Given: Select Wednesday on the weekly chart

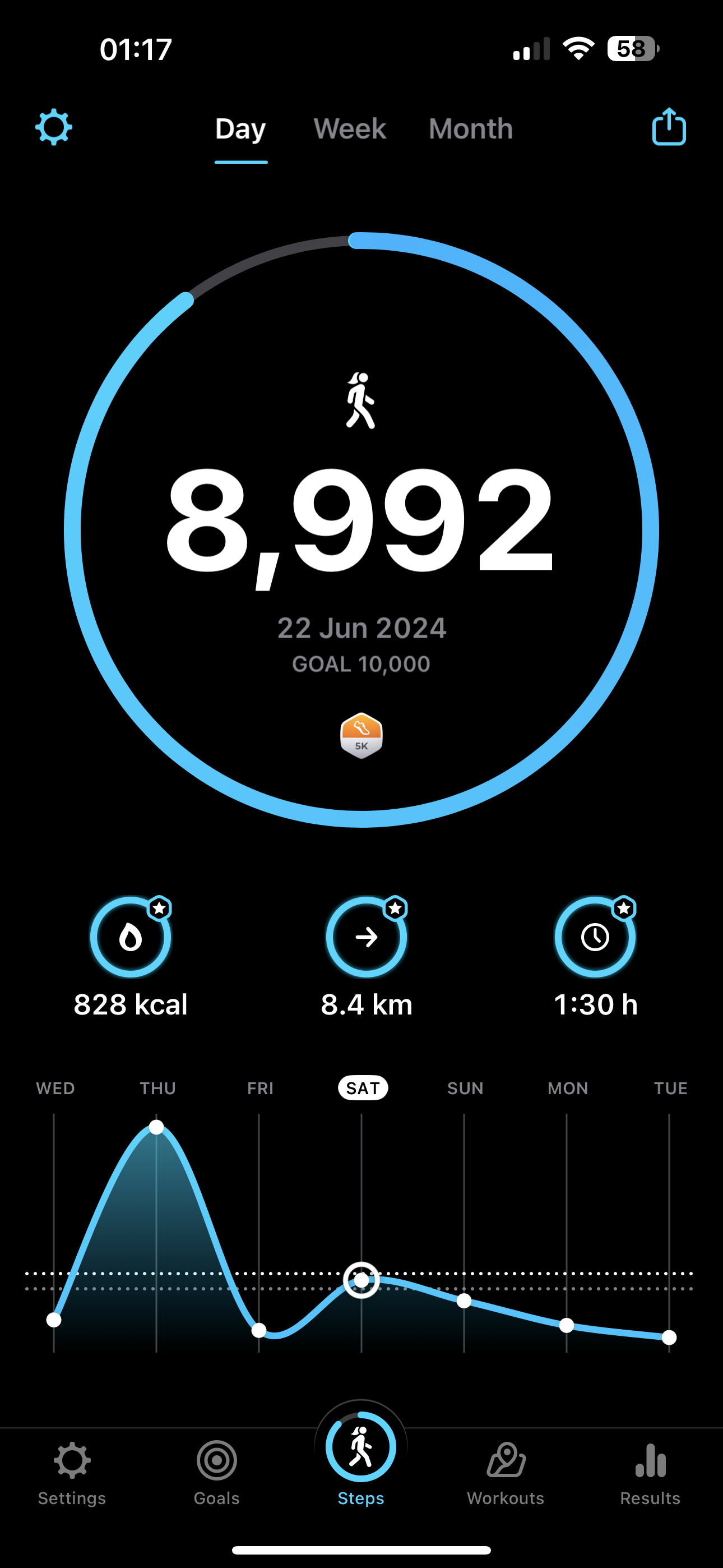Looking at the screenshot, I should point(55,1089).
